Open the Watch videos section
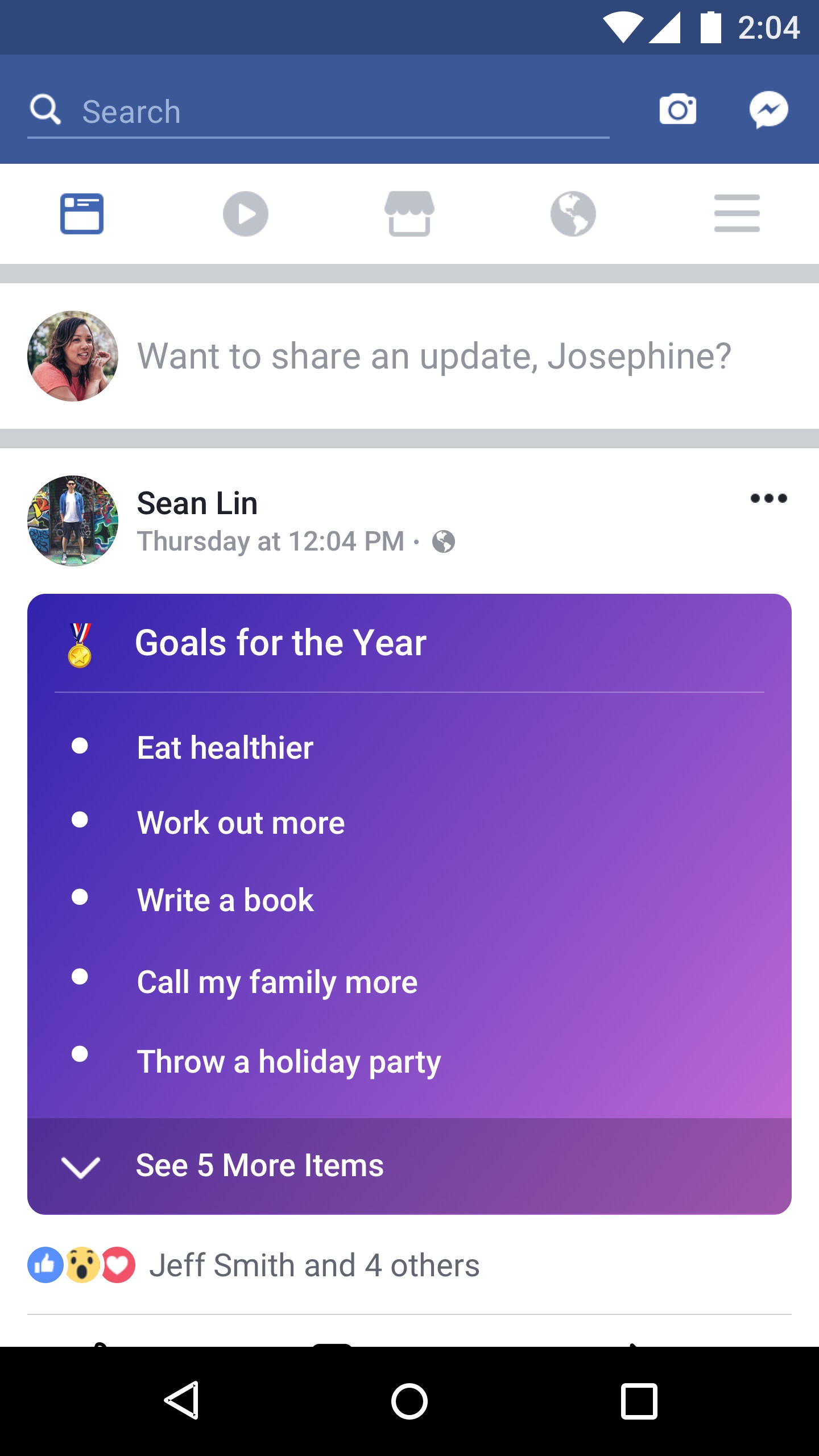Viewport: 819px width, 1456px height. click(x=245, y=213)
